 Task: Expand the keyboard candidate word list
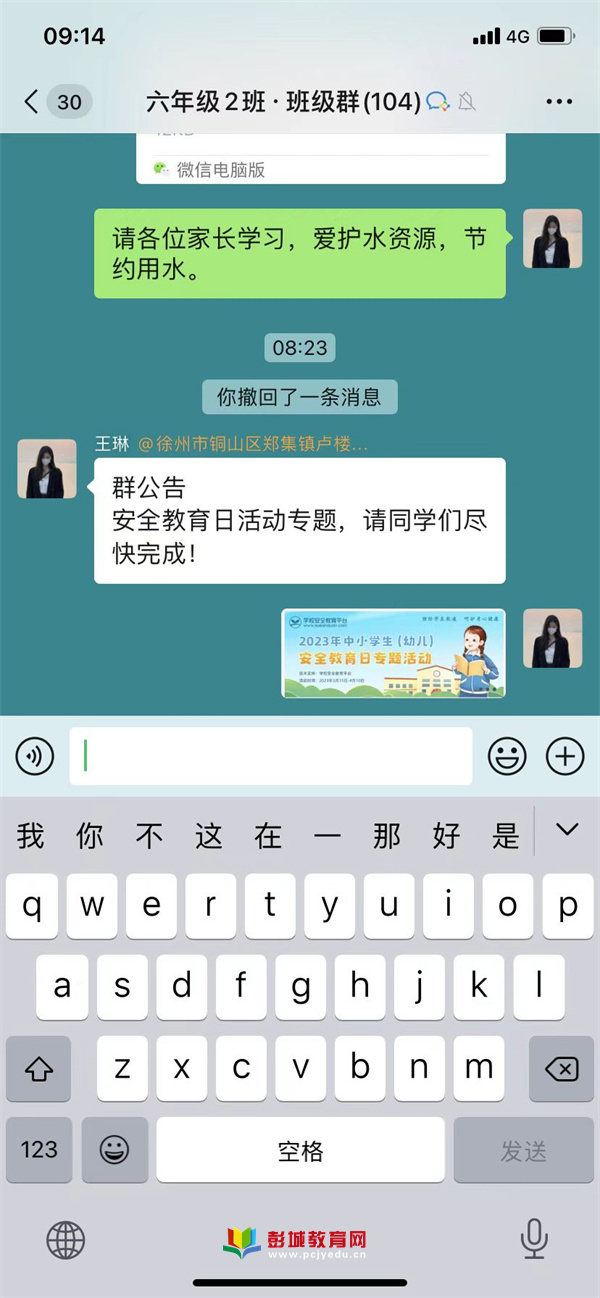click(x=567, y=830)
